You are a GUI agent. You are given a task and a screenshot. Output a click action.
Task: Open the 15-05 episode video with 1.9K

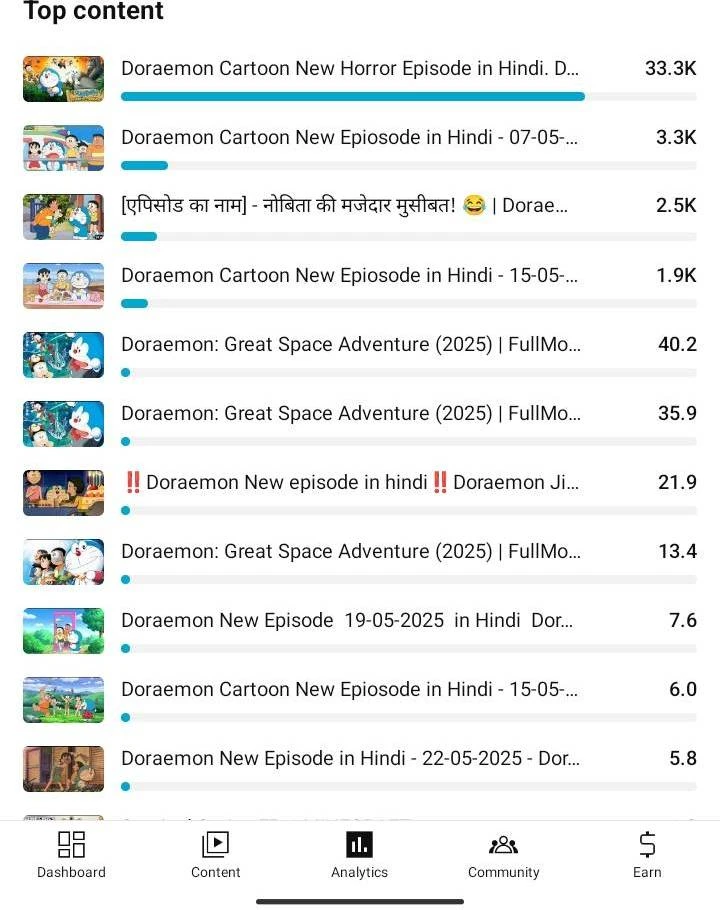(x=360, y=286)
